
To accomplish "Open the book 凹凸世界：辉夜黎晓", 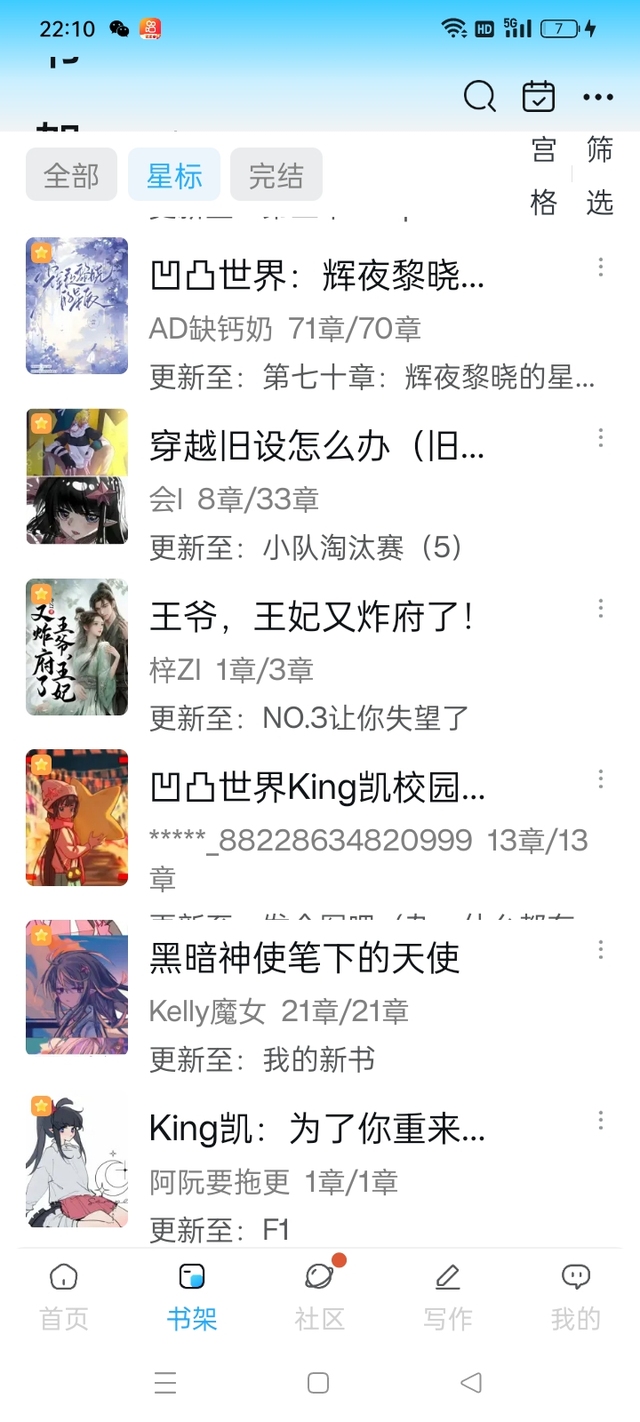I will pyautogui.click(x=318, y=276).
